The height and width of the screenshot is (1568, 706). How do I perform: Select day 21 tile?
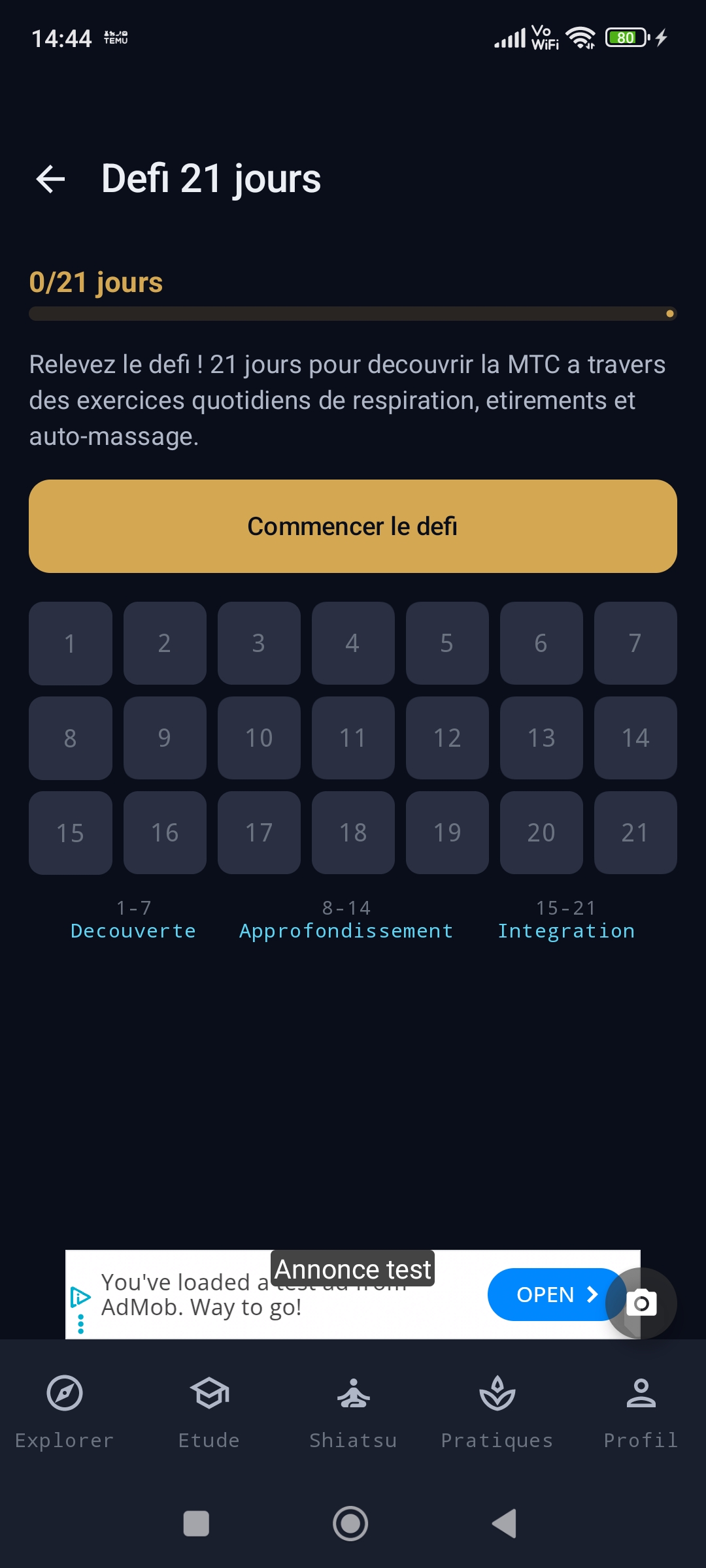coord(635,833)
